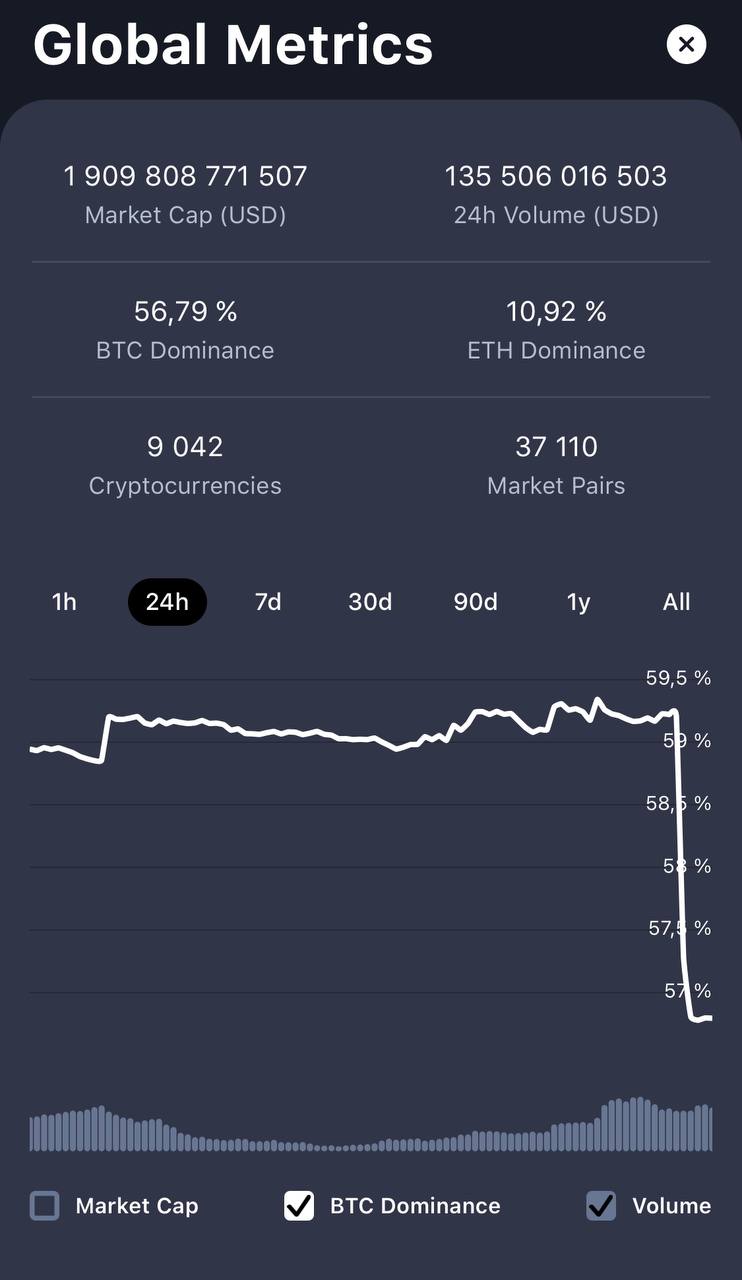Screen dimensions: 742x1280
Task: Uncheck the BTC Dominance checkbox
Action: 299,1206
